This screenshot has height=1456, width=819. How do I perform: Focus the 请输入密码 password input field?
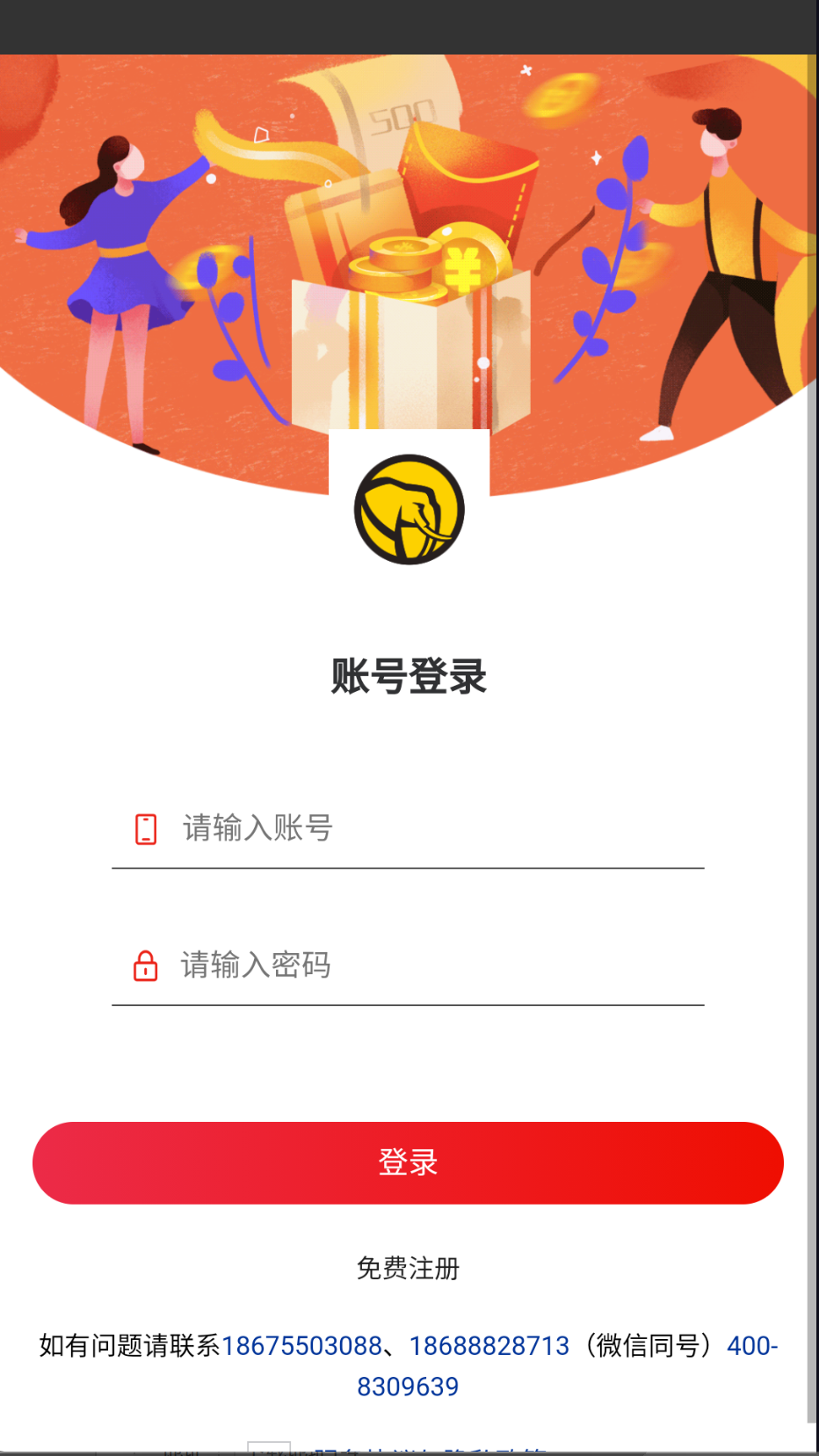pos(395,966)
